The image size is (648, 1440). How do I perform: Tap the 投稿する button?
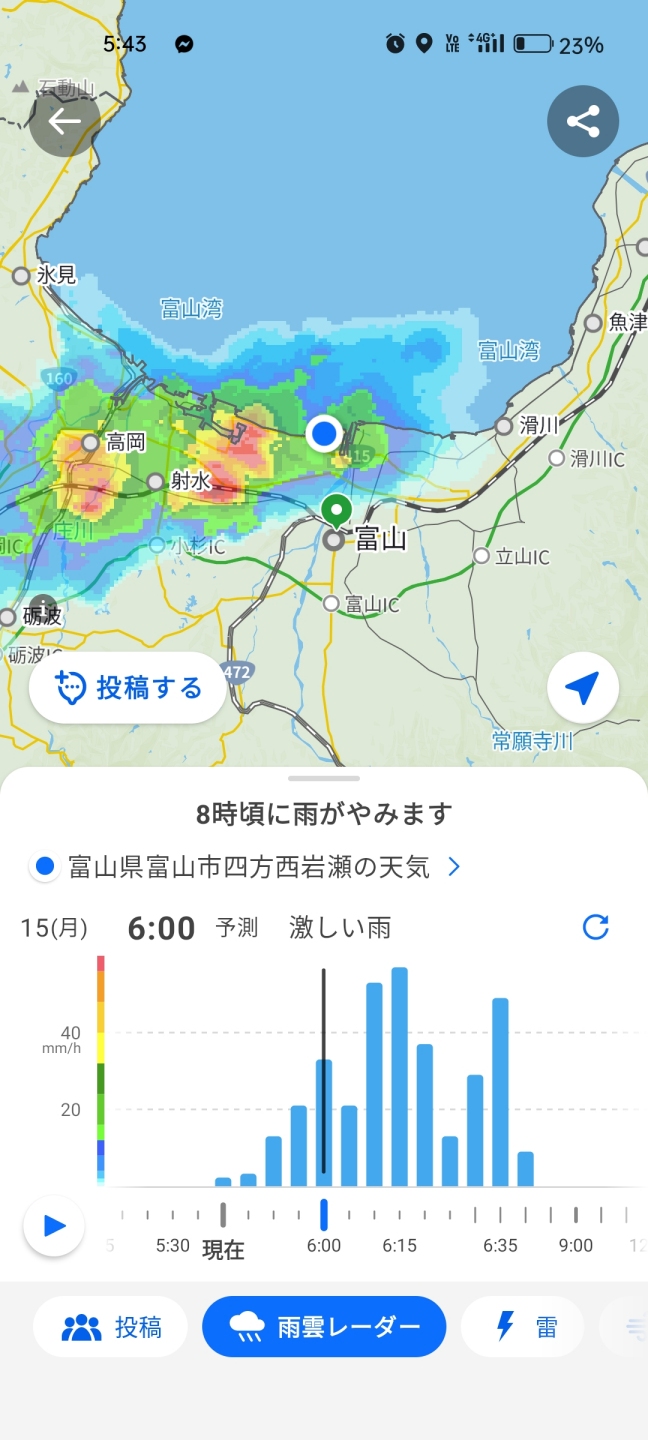(128, 688)
